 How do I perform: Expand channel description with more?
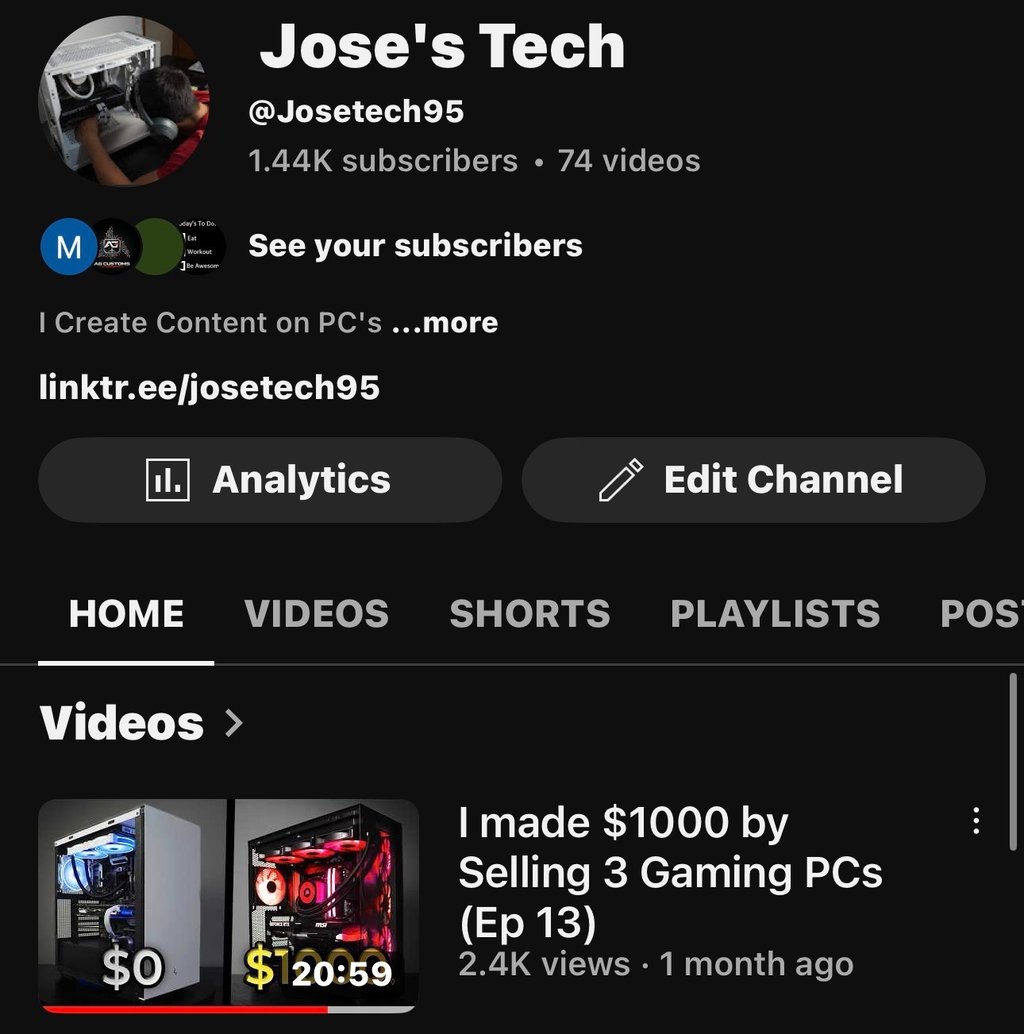445,323
